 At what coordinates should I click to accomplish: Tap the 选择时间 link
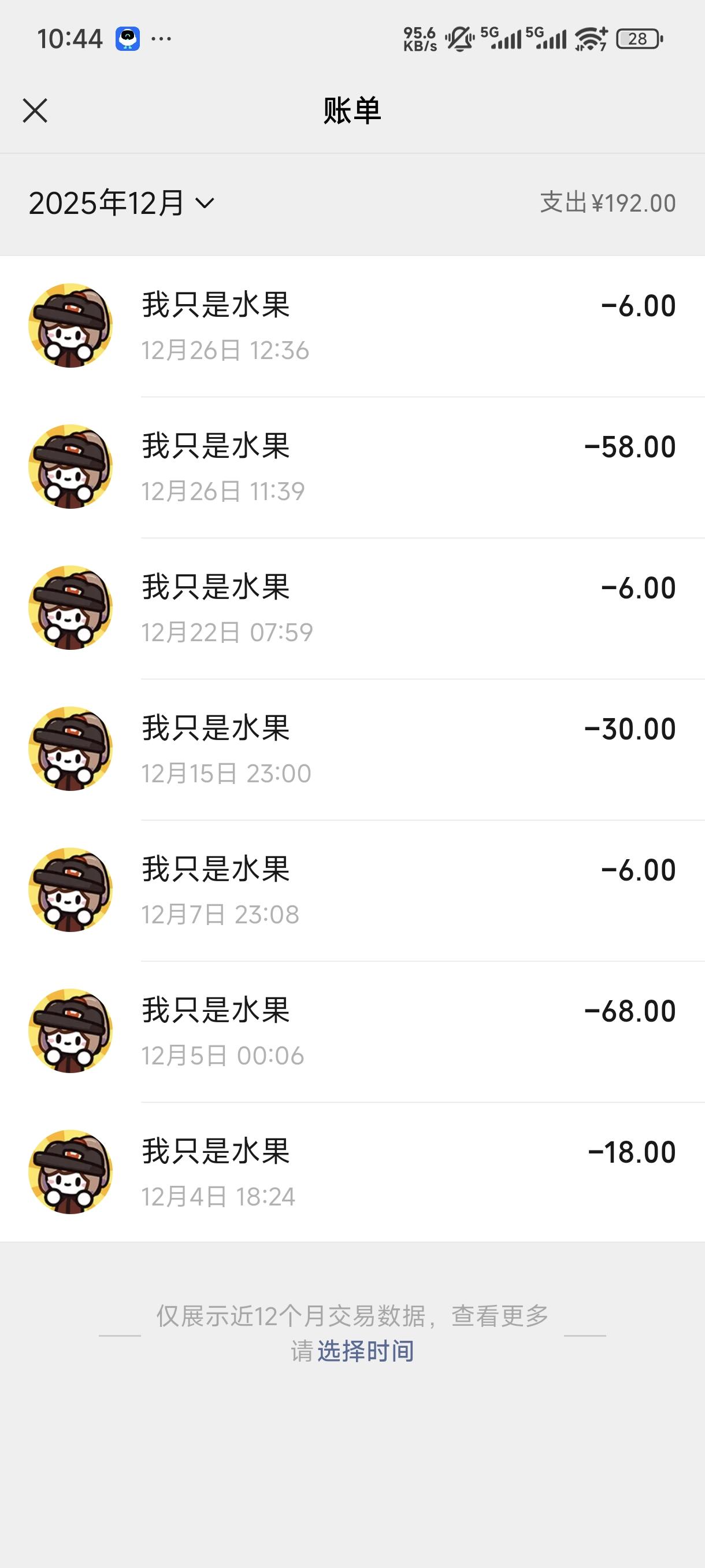(366, 1351)
